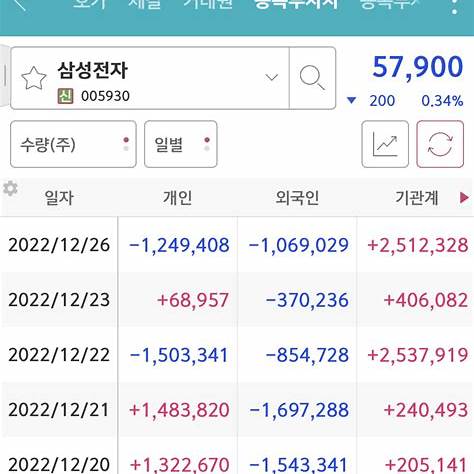Open the three-dot overflow menu
This screenshot has height=474, width=474.
point(454,6)
